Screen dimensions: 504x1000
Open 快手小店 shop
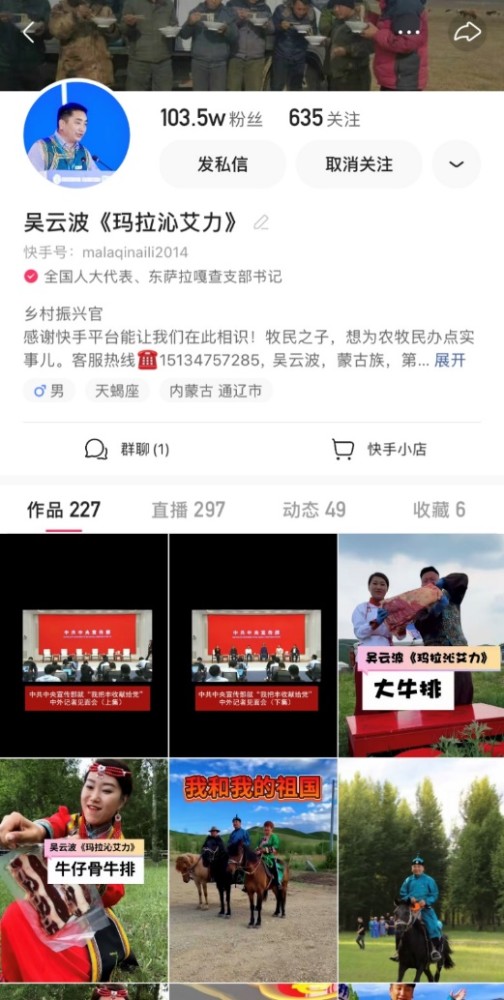379,449
